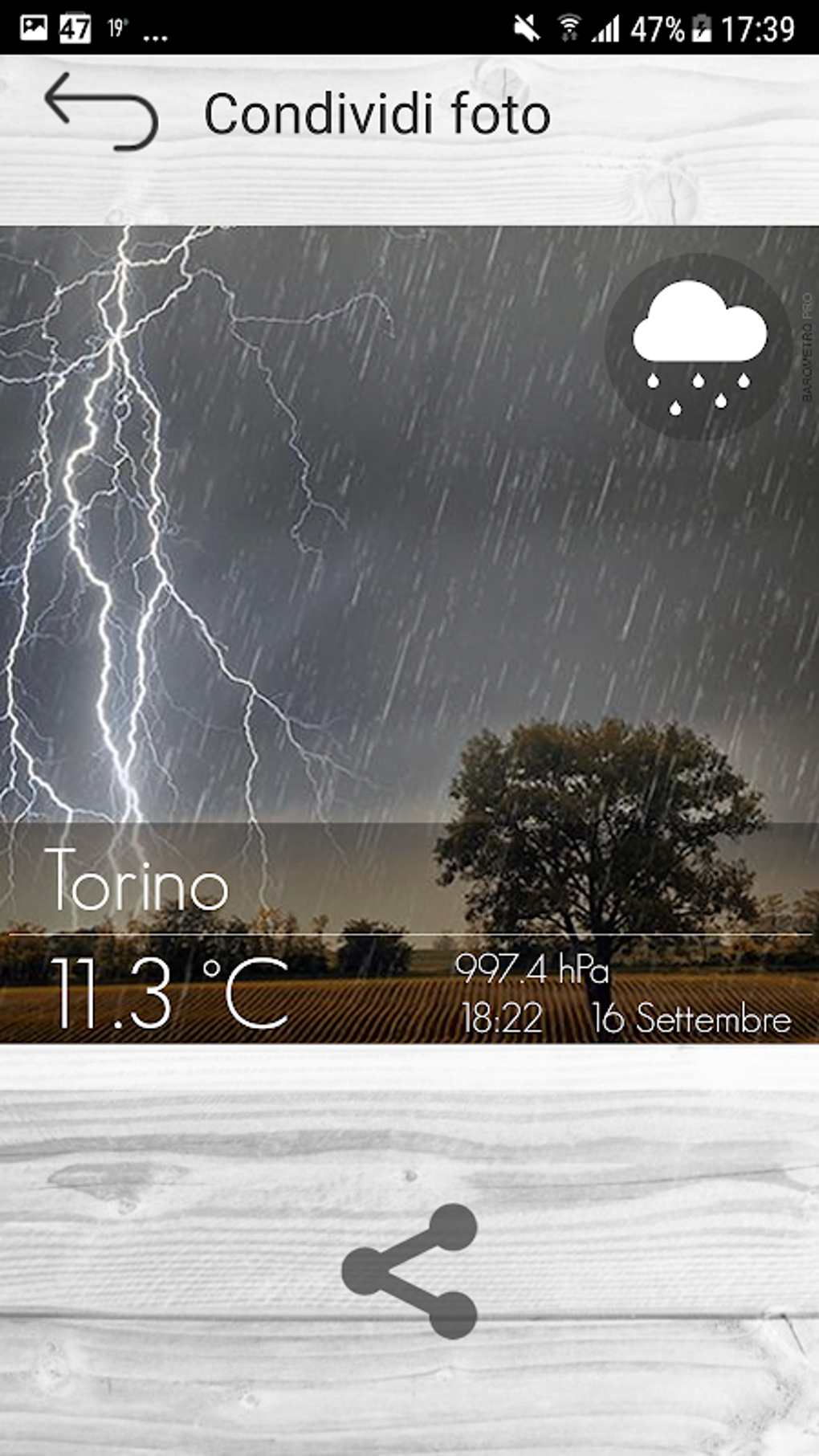Share the Torino weather photo
The height and width of the screenshot is (1456, 819).
(x=410, y=1270)
